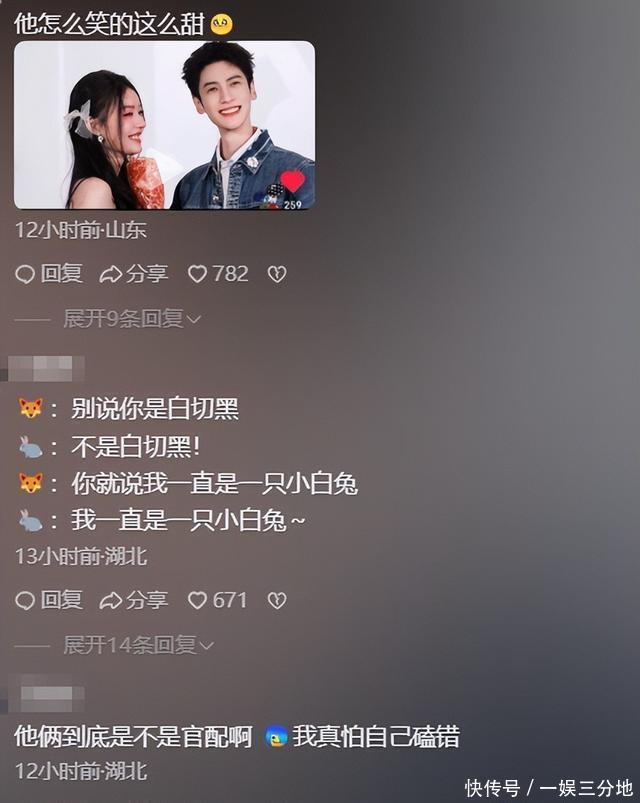The height and width of the screenshot is (803, 640).
Task: Dislike the comment with 671 likes
Action: 277,600
